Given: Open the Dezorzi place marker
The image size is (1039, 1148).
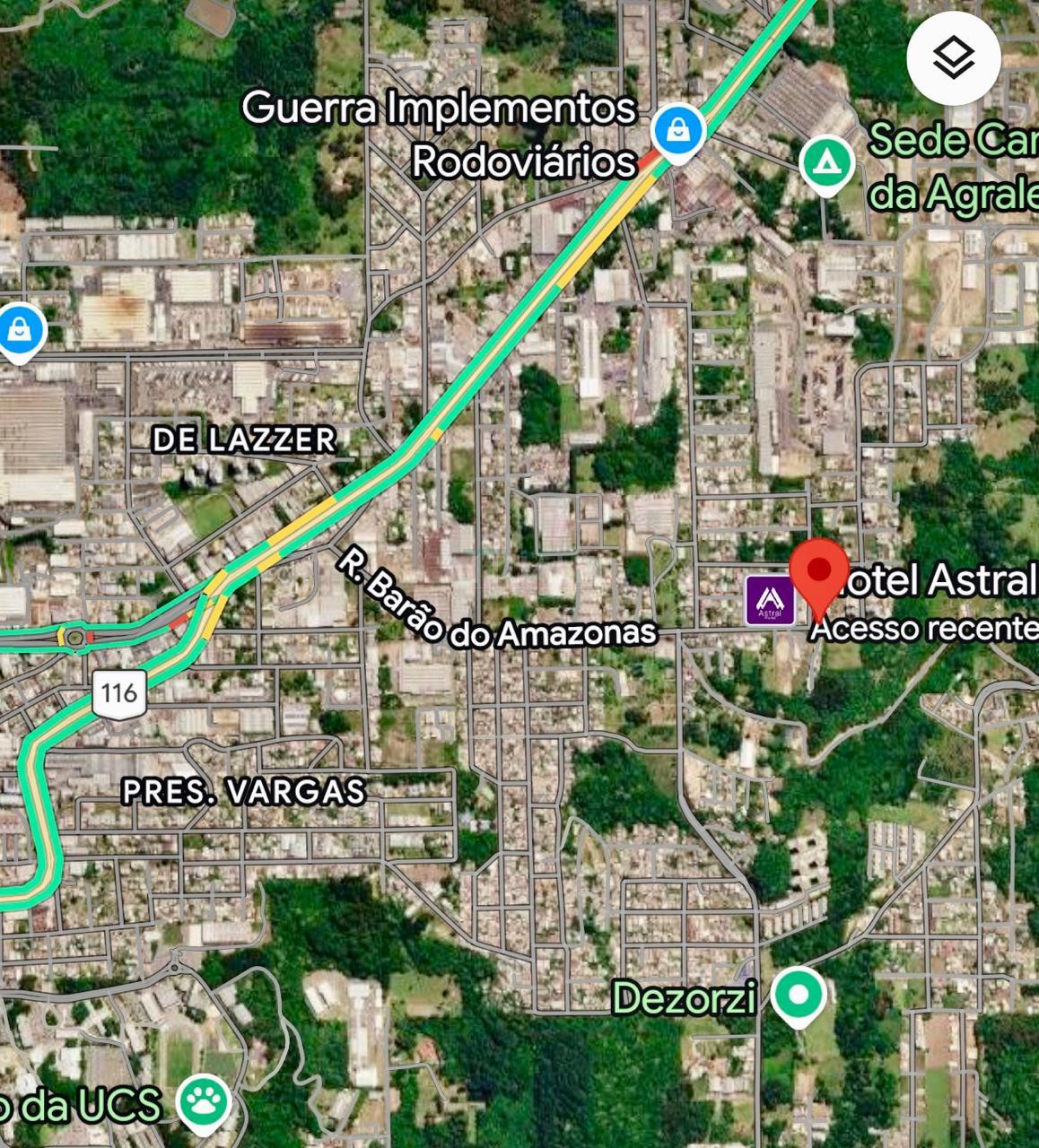Looking at the screenshot, I should click(x=799, y=996).
